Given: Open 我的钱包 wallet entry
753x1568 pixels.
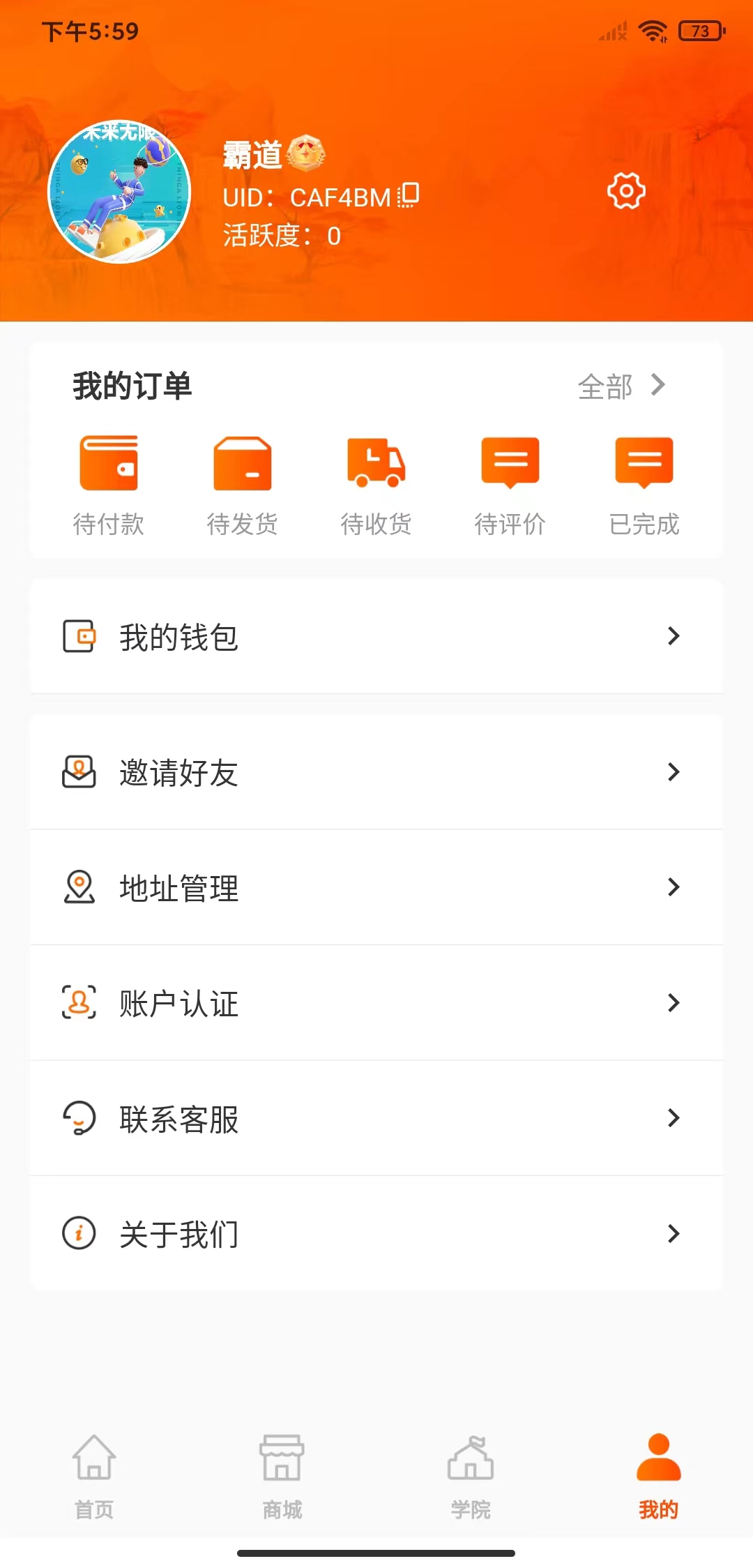Looking at the screenshot, I should click(x=376, y=636).
